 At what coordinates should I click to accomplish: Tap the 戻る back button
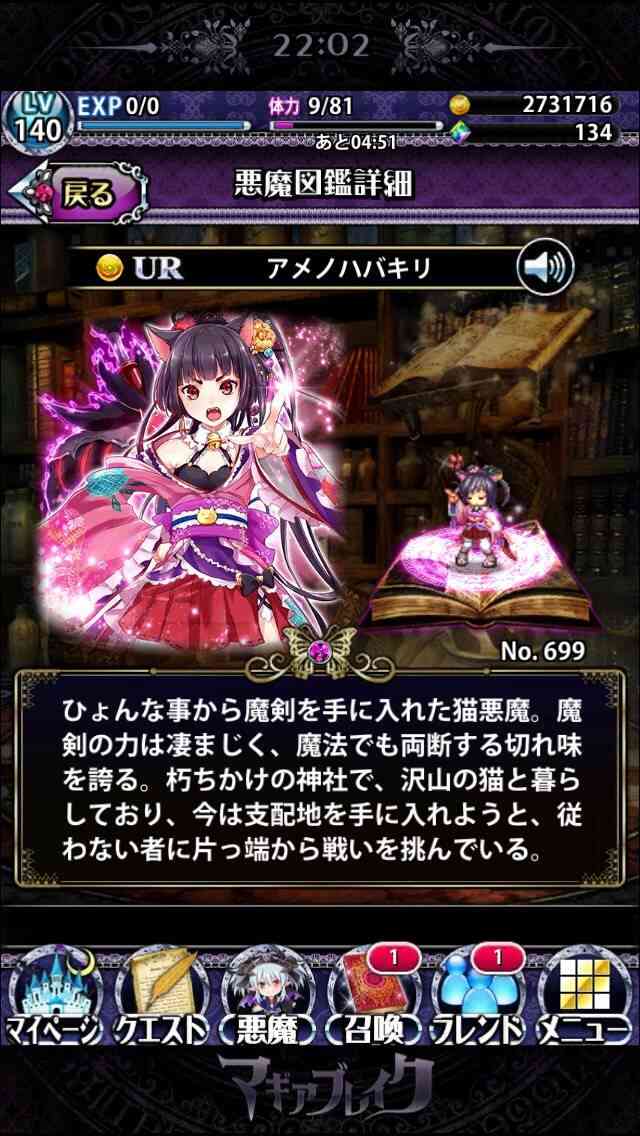78,192
